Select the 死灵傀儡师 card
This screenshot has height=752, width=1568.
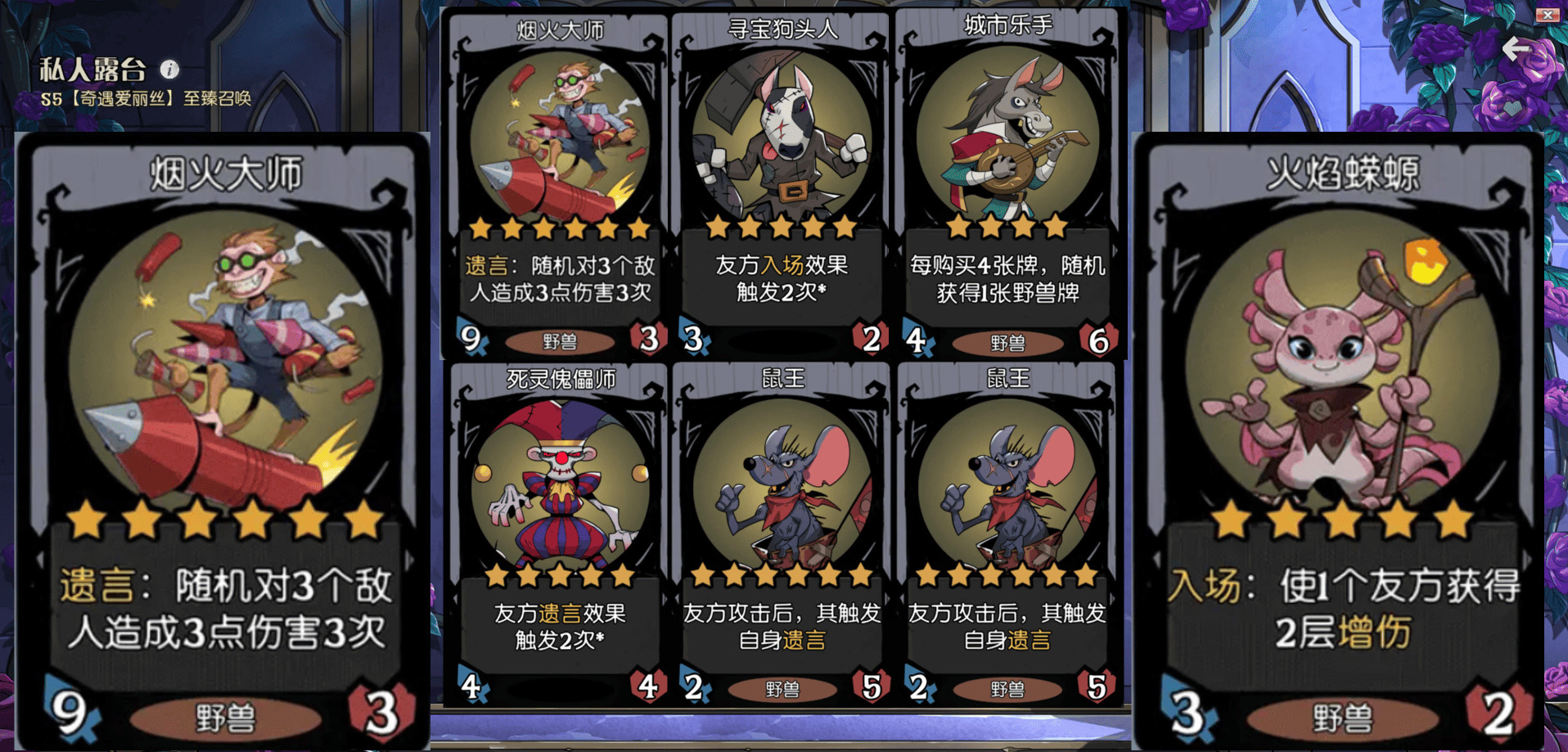[559, 532]
